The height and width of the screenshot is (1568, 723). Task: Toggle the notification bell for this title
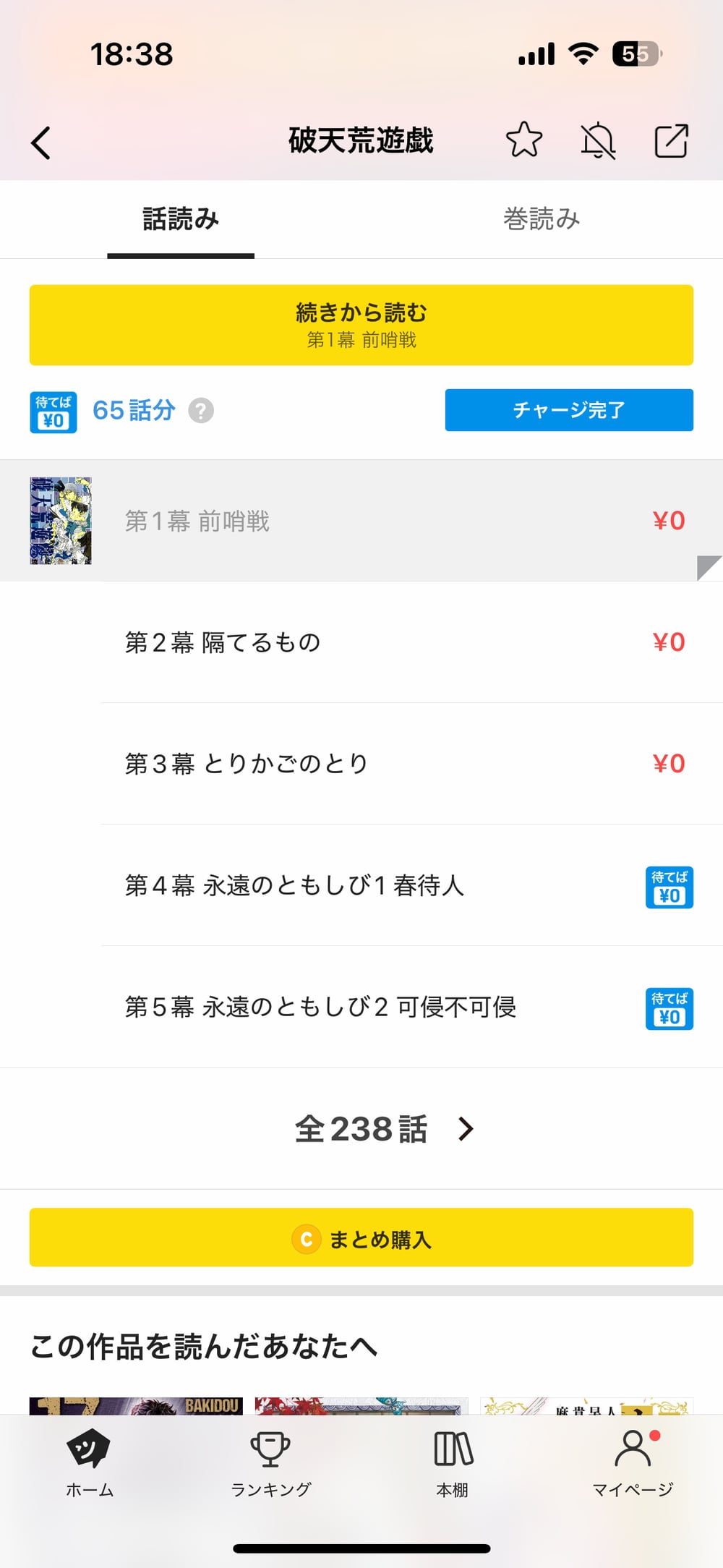(x=598, y=140)
